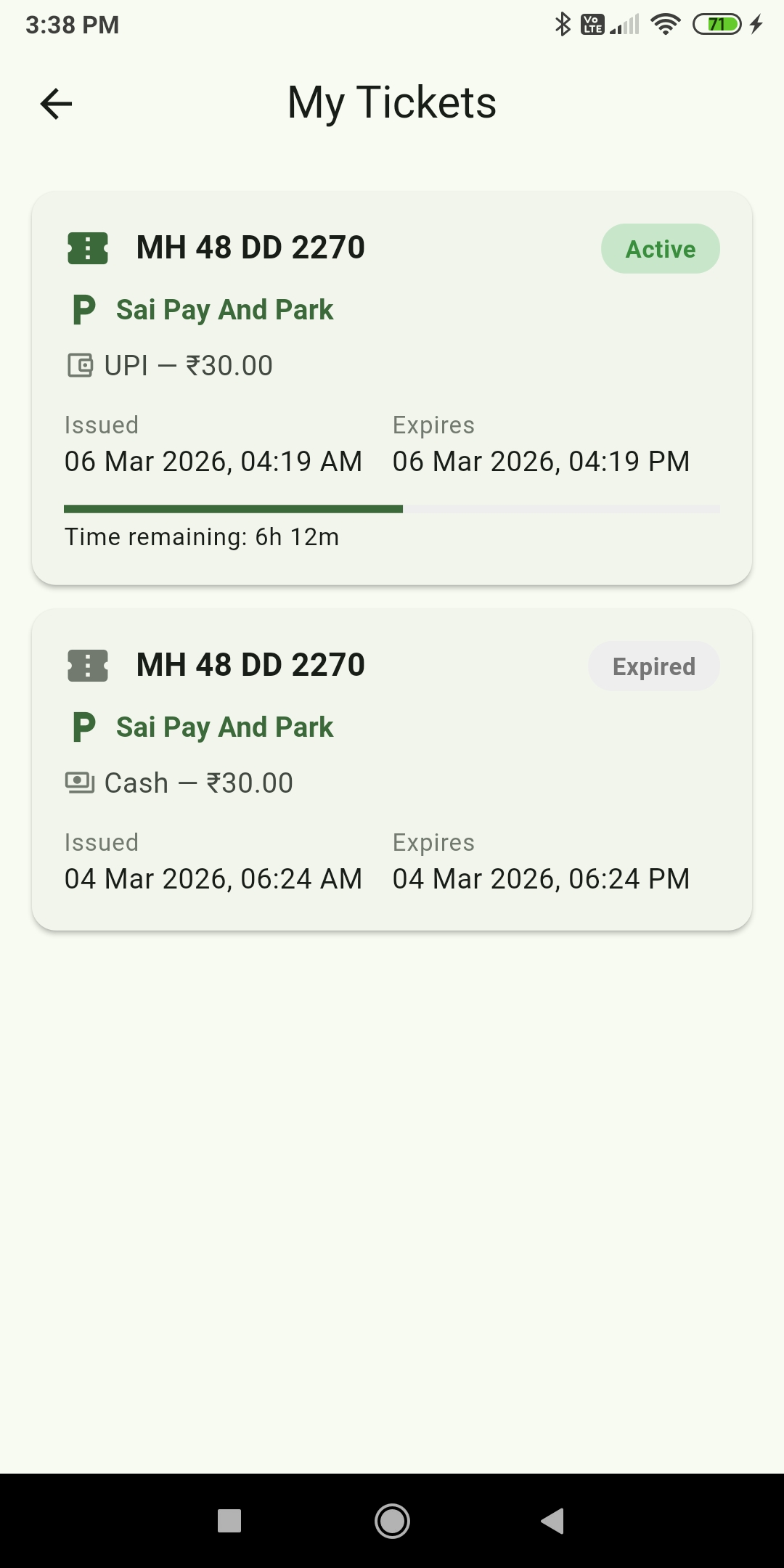The image size is (784, 1568).
Task: Tap the clock showing 3:38 PM
Action: (x=71, y=24)
